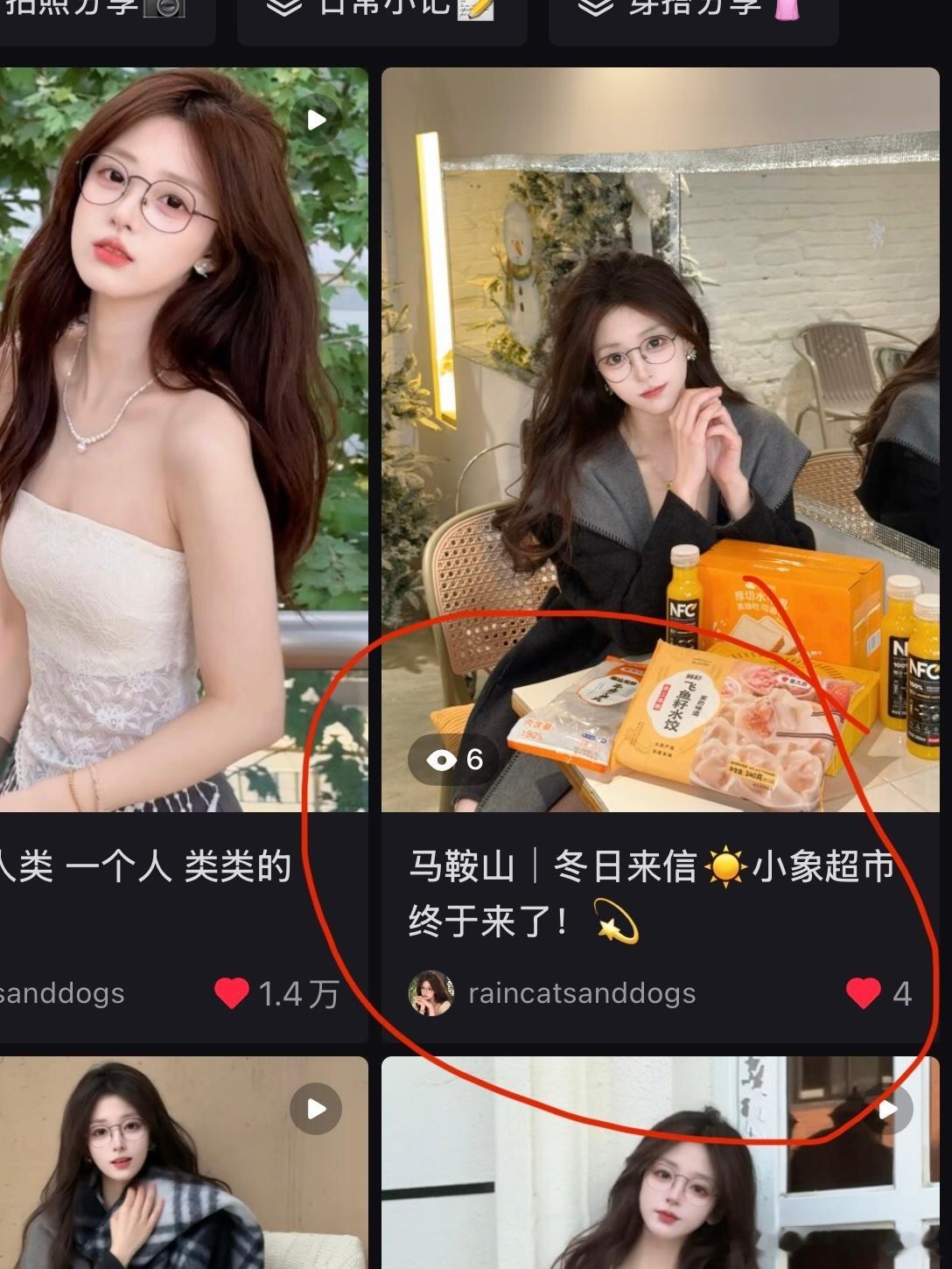The image size is (952, 1269).
Task: Like the circled 马鞍山 post with the heart
Action: point(863,993)
